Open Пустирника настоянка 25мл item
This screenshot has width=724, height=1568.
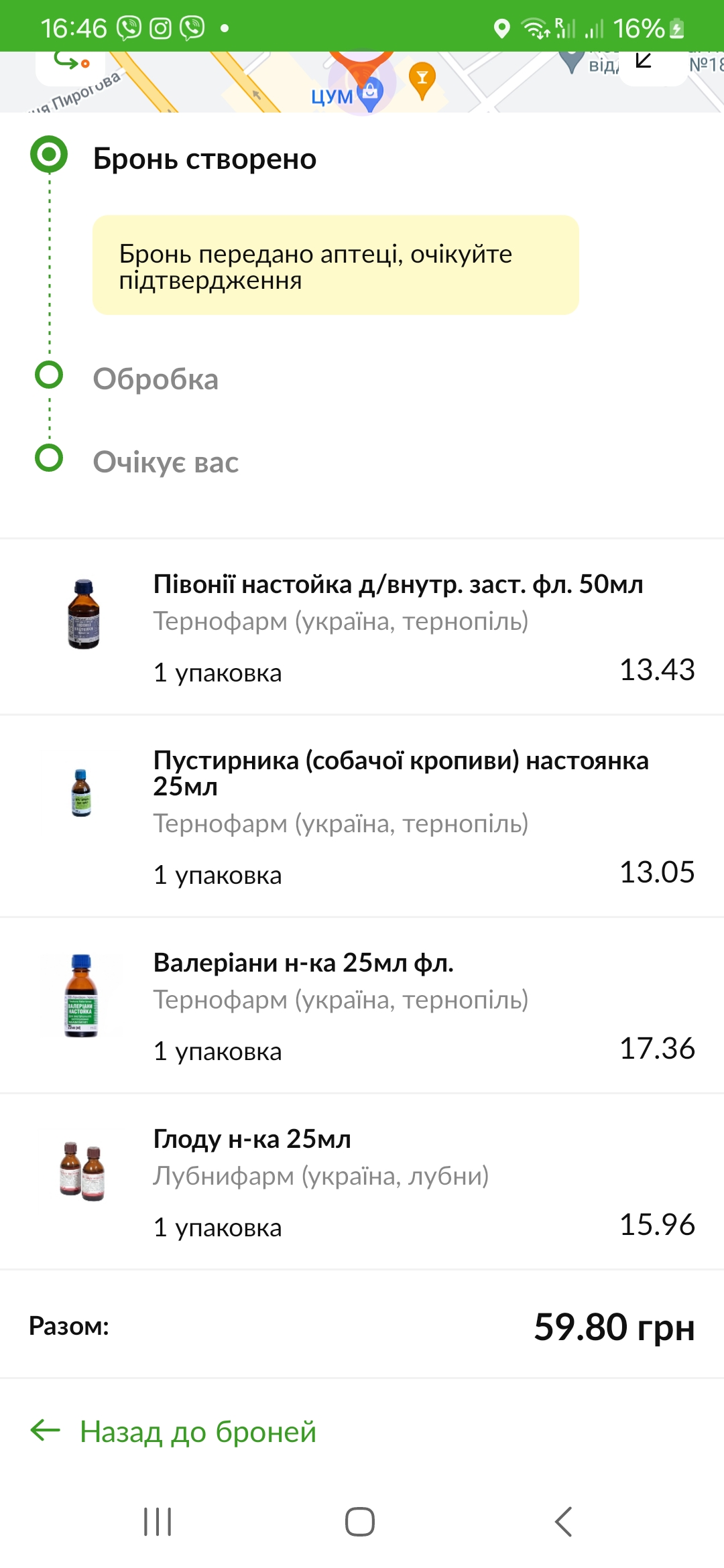pyautogui.click(x=362, y=816)
